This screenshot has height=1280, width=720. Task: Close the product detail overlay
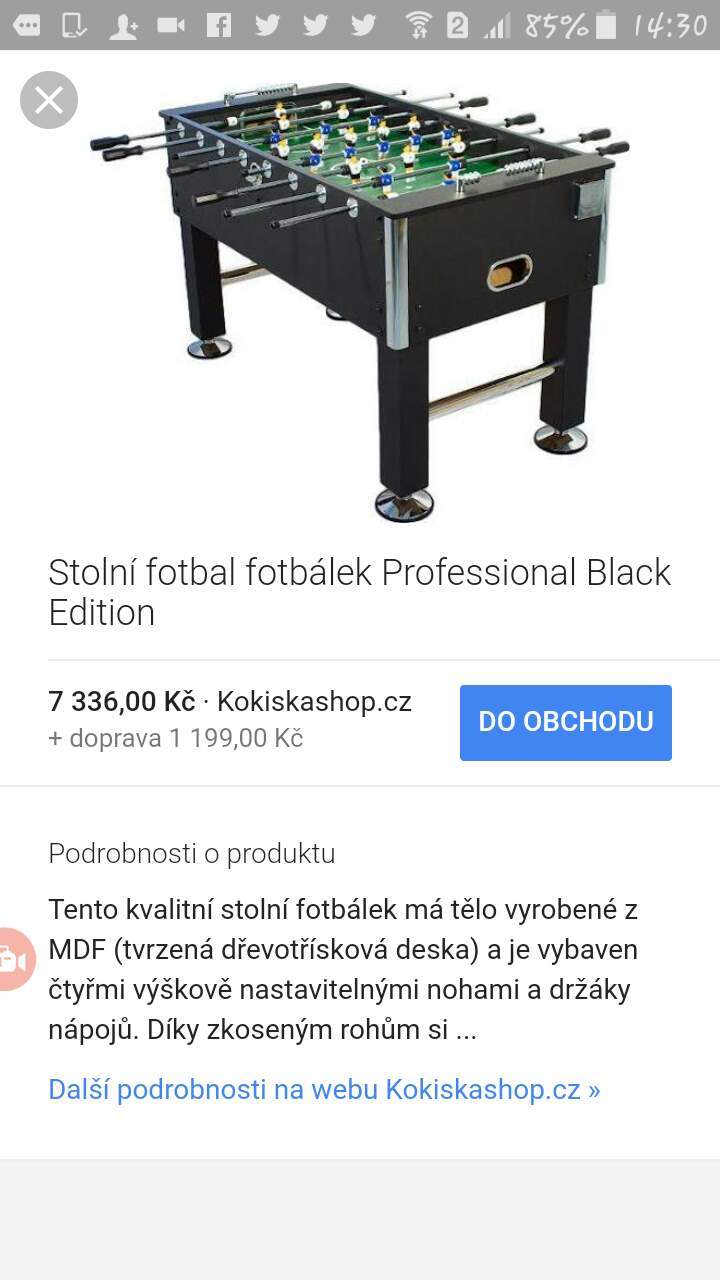coord(49,100)
